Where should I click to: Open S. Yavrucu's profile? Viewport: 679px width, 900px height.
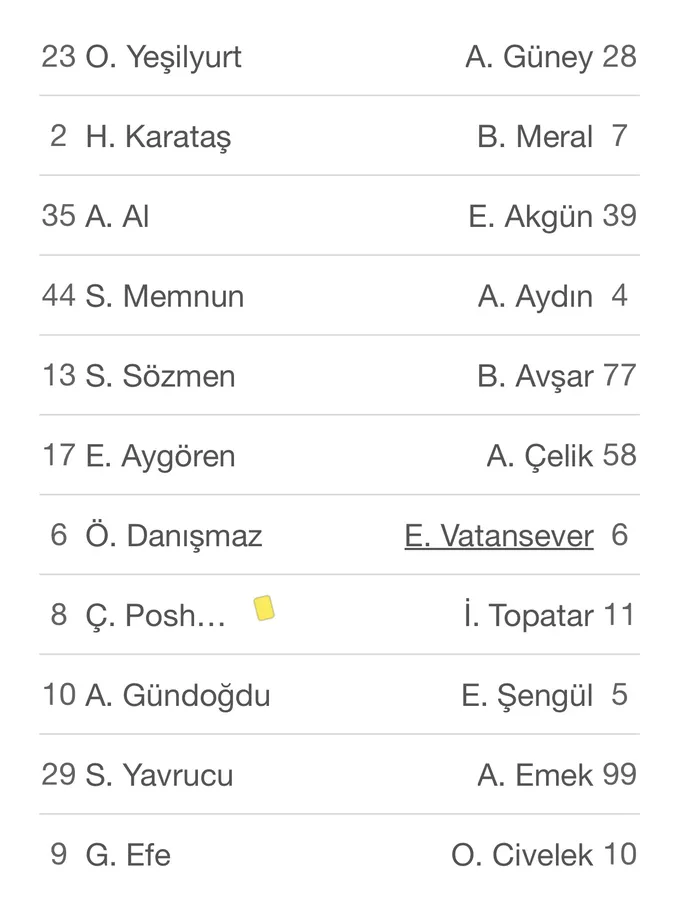(159, 776)
